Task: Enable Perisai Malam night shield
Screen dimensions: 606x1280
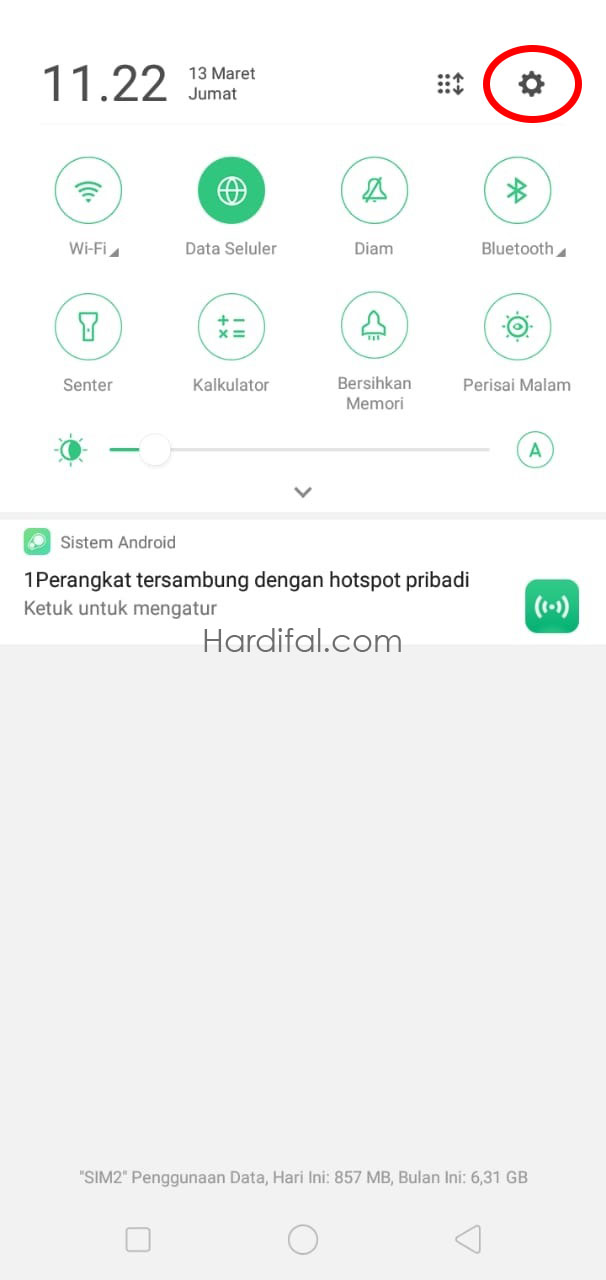Action: (x=517, y=326)
